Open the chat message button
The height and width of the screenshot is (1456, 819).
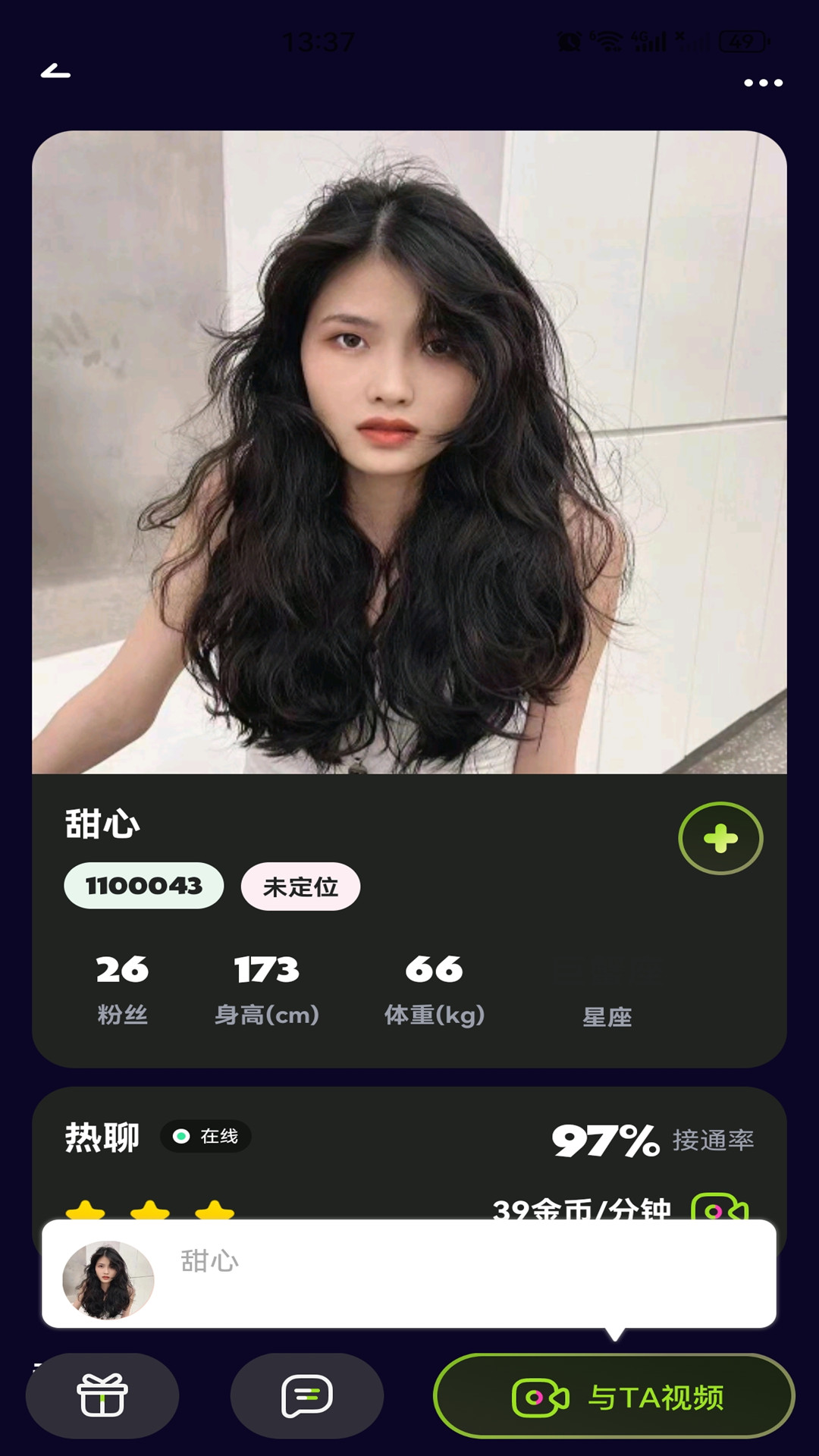click(307, 1395)
